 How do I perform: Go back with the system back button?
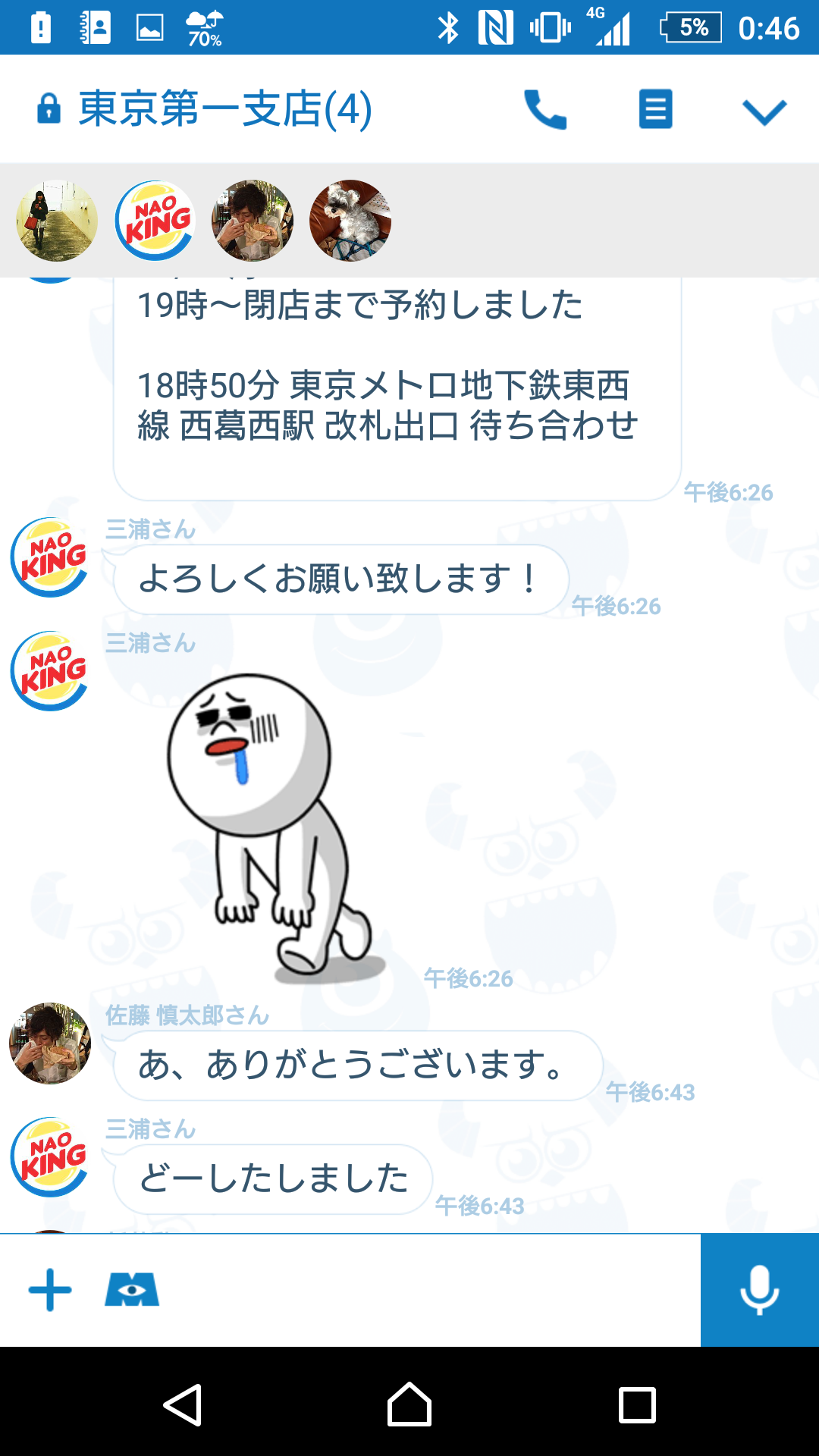click(183, 1405)
